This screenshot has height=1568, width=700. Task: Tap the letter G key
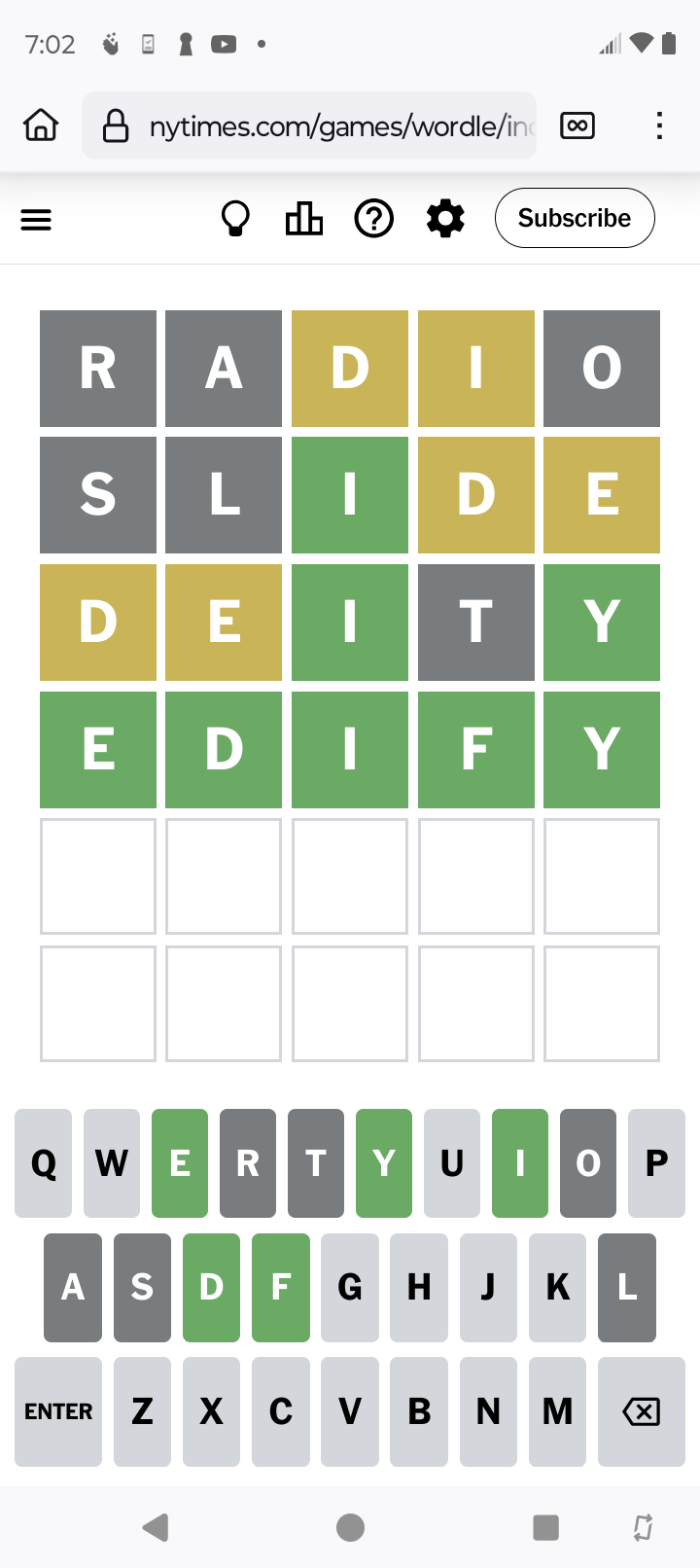point(350,1287)
